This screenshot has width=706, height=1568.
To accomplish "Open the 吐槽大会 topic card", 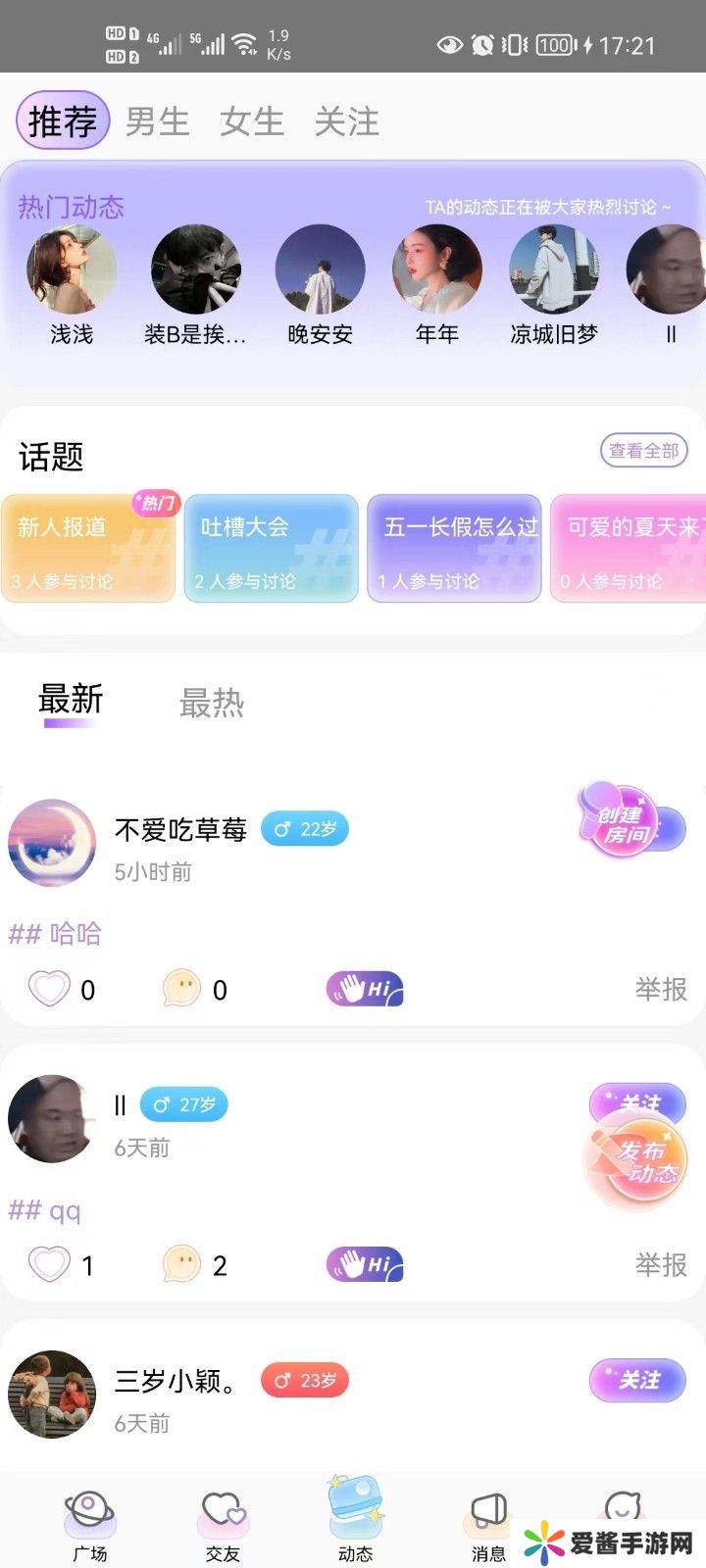I will click(271, 548).
